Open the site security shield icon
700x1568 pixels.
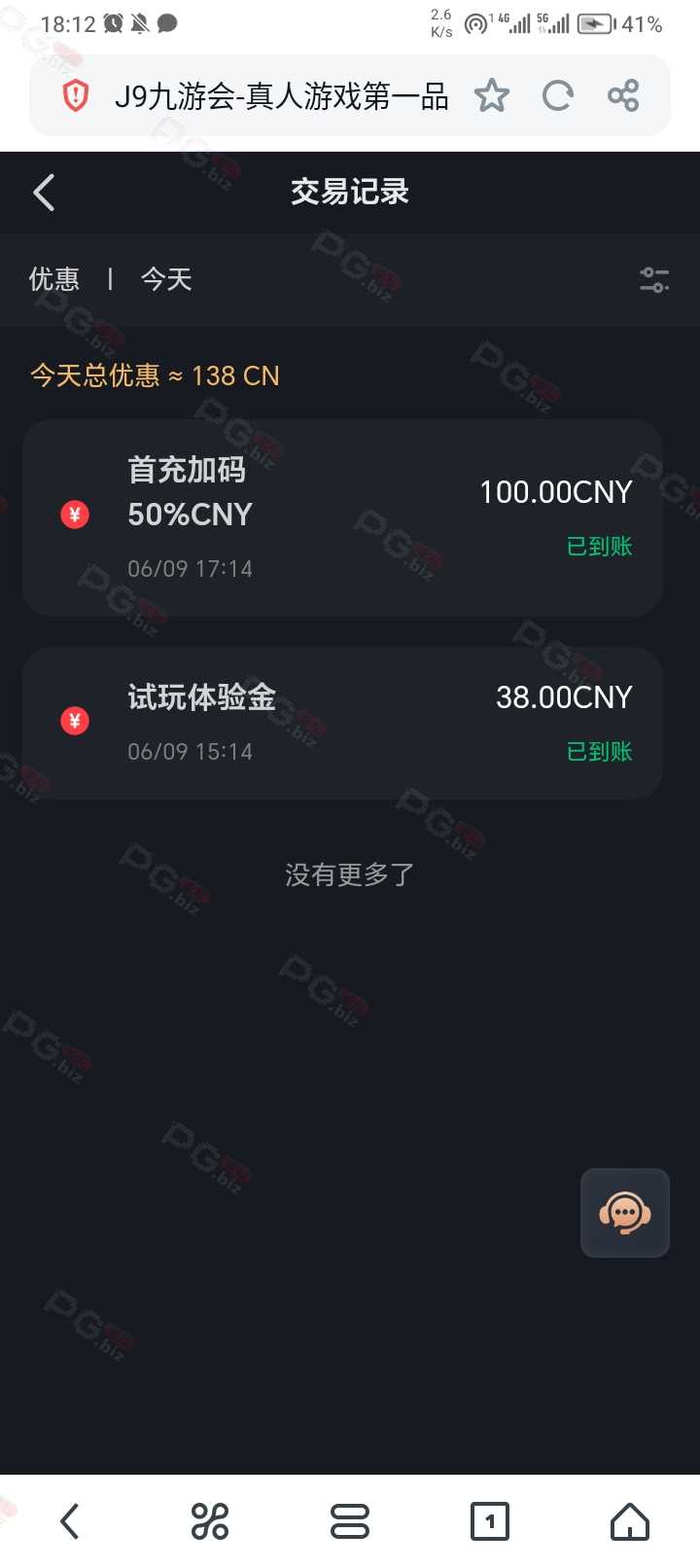coord(75,95)
